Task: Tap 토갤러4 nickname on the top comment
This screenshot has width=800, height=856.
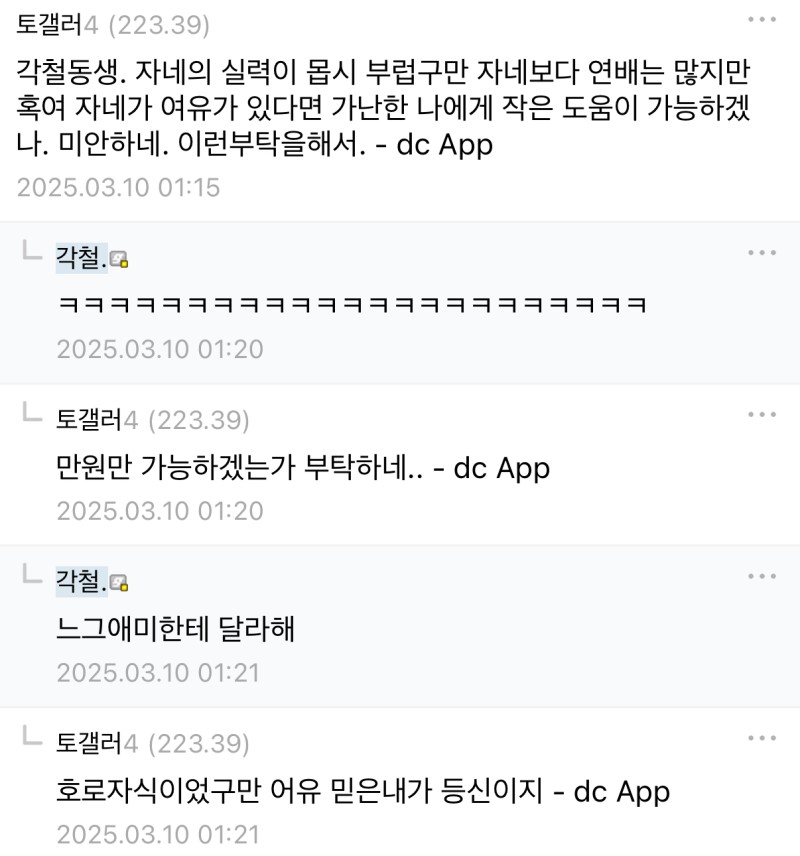Action: click(57, 22)
